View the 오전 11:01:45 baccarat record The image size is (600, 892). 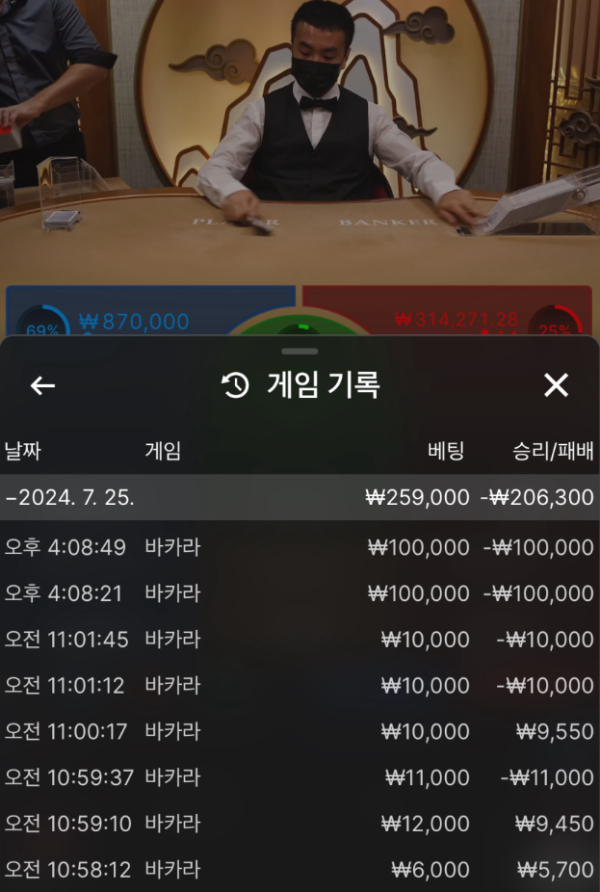click(299, 640)
